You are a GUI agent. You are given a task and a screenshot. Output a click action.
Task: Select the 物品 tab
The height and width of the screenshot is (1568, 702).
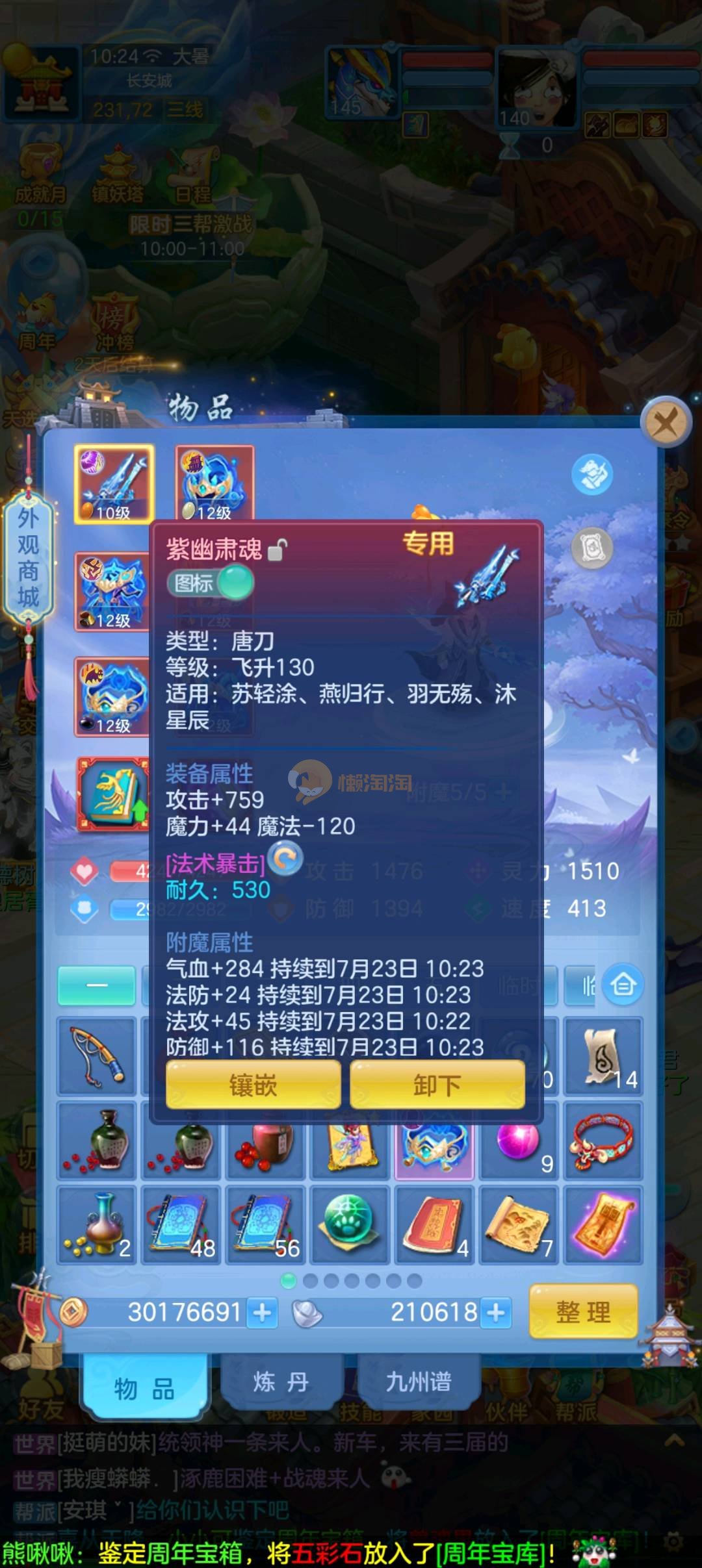pos(144,1389)
